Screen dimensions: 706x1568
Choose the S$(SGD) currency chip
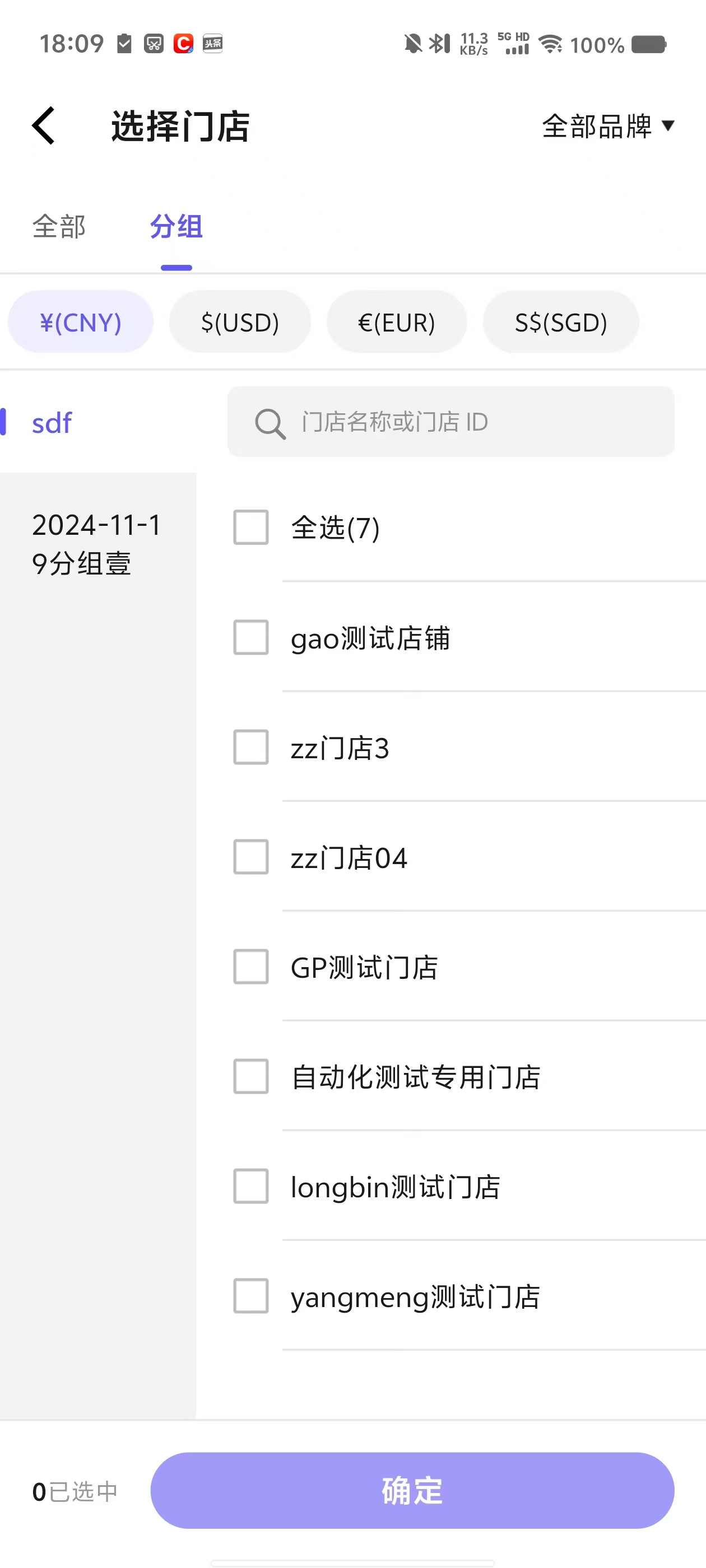pyautogui.click(x=561, y=322)
